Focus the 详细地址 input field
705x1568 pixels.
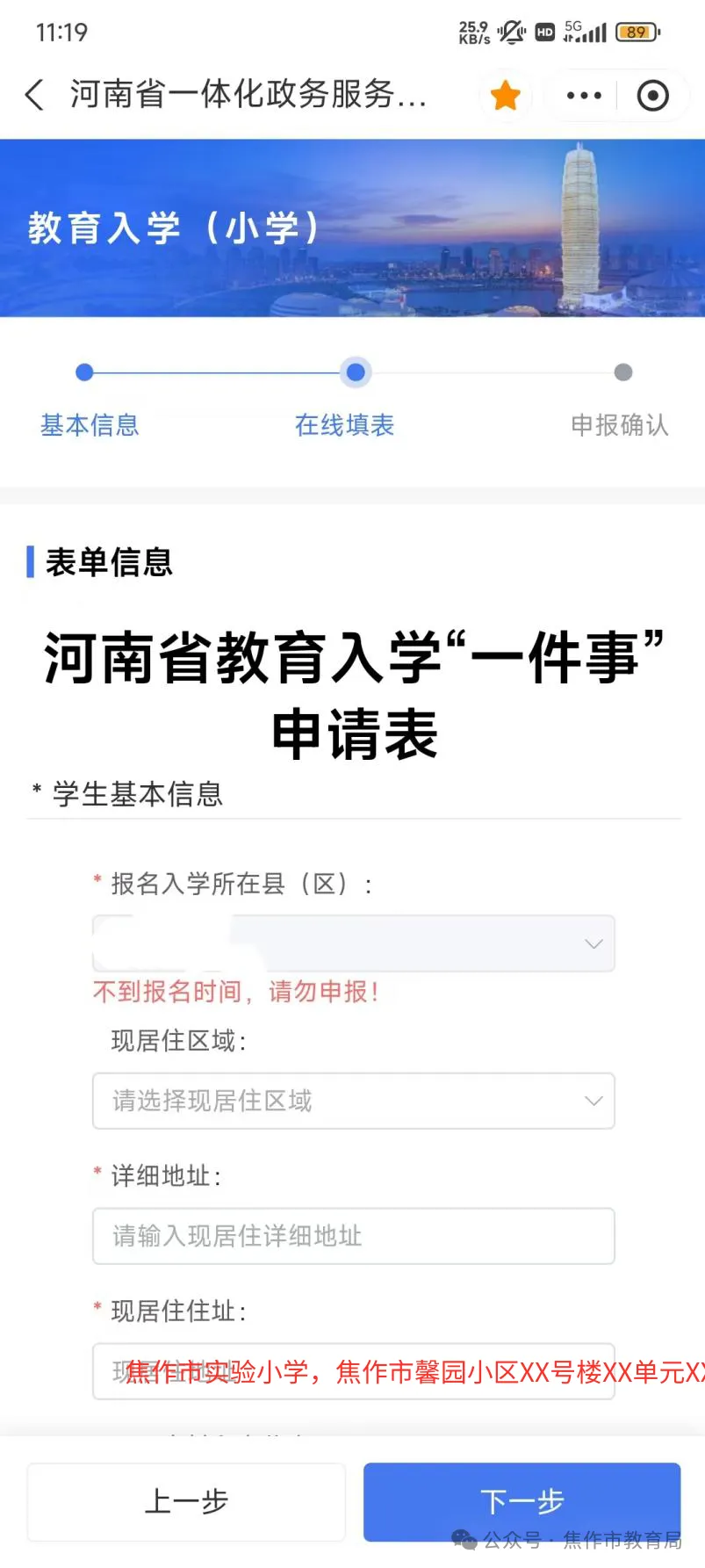coord(354,1236)
